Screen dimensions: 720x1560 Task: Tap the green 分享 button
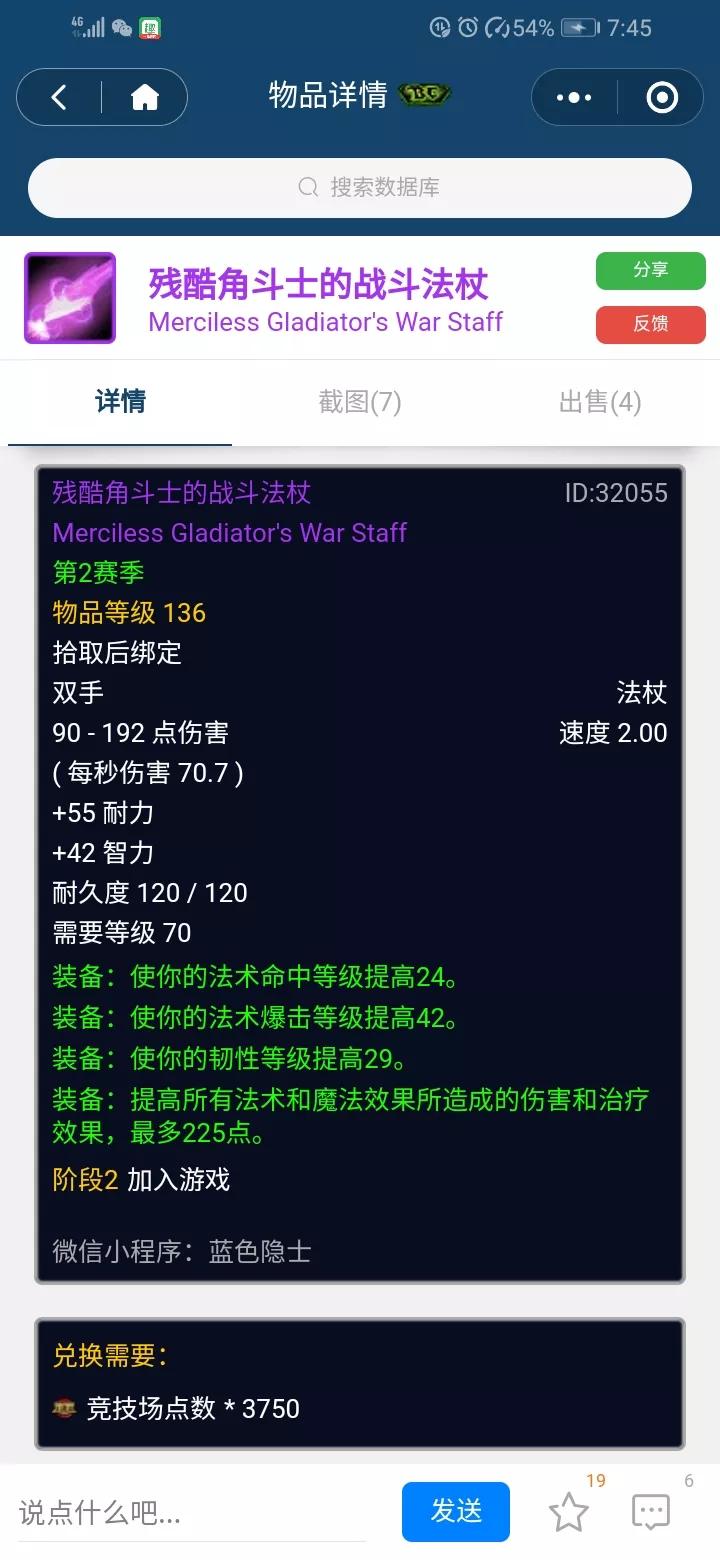651,270
